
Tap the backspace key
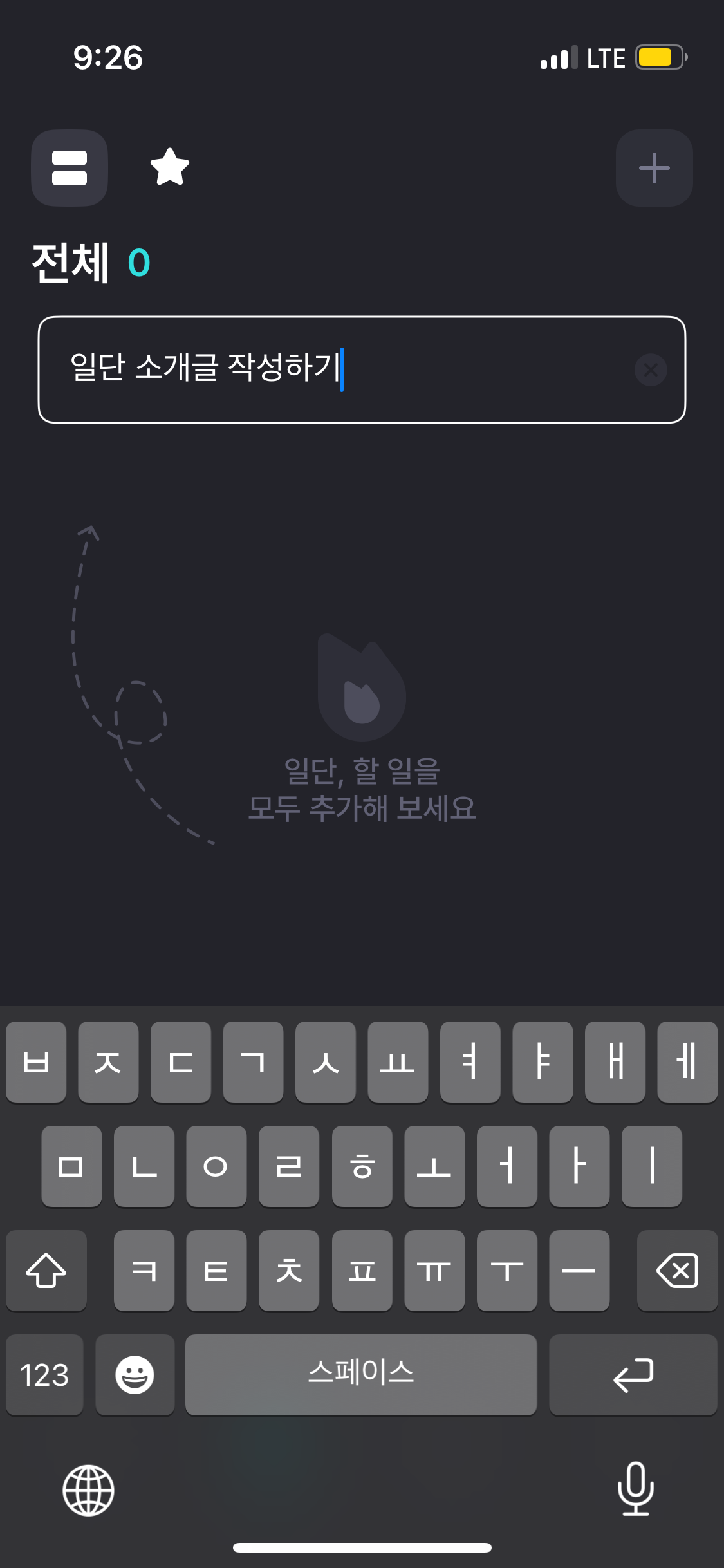click(x=677, y=1271)
